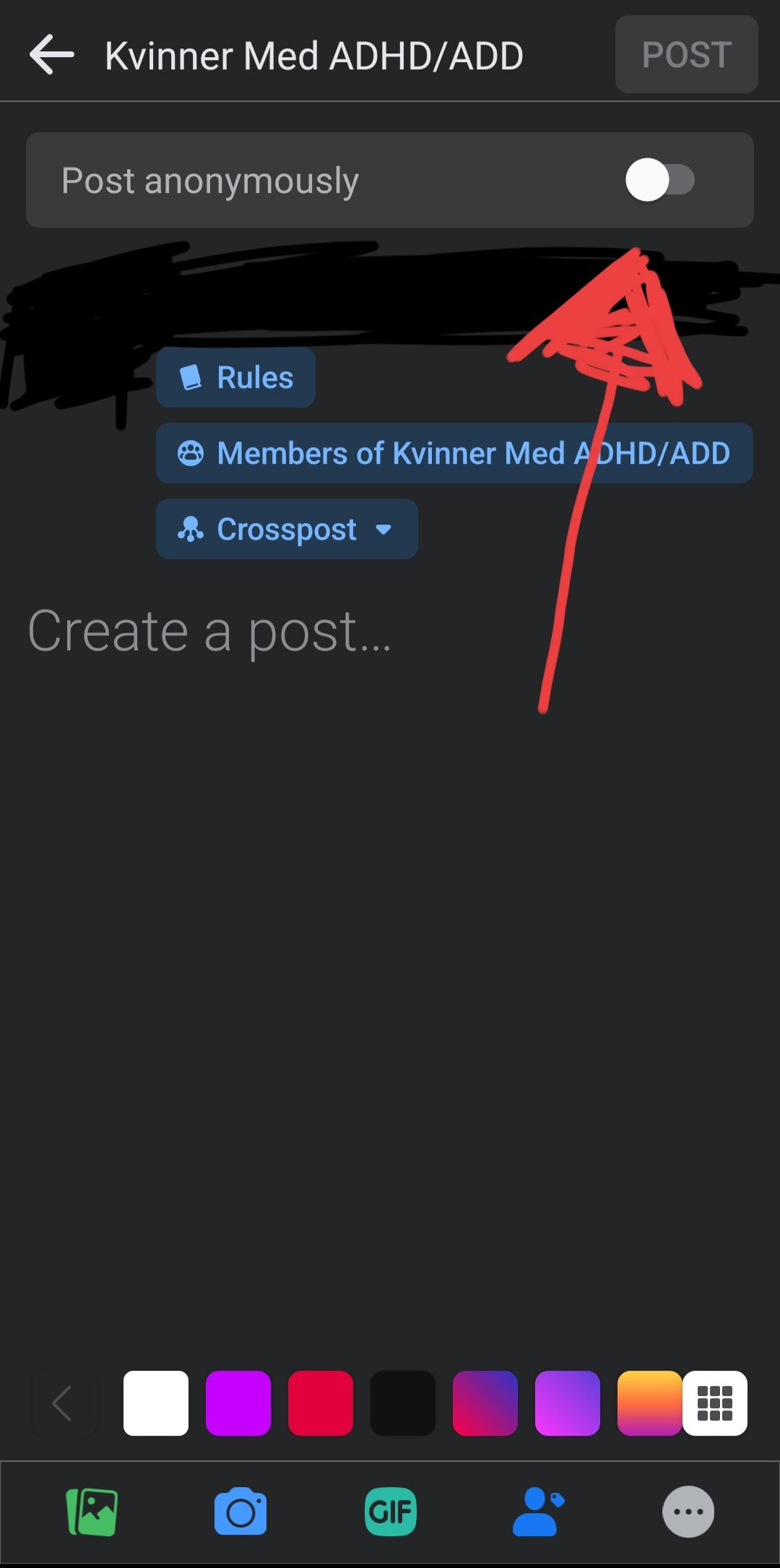Open the full background grid

point(715,1403)
